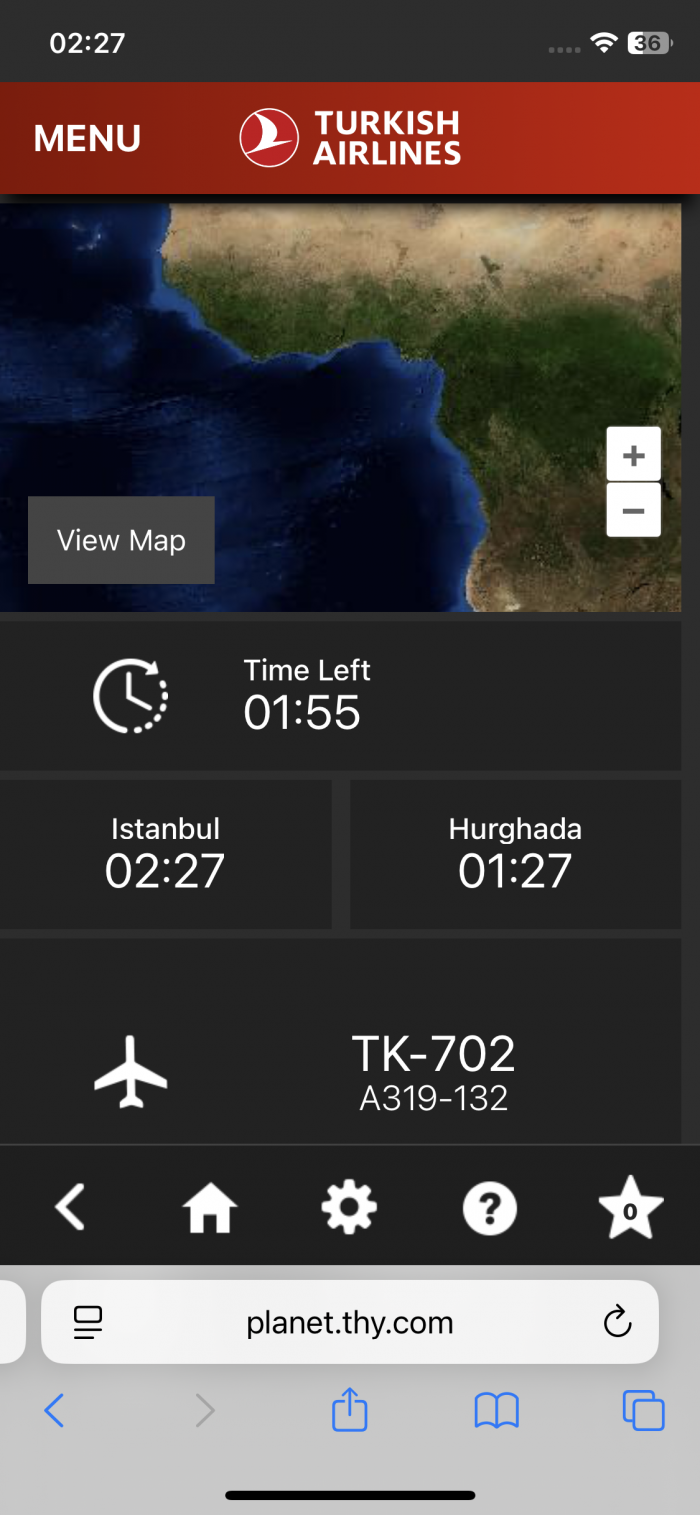Reload the page in Safari

click(x=618, y=1322)
